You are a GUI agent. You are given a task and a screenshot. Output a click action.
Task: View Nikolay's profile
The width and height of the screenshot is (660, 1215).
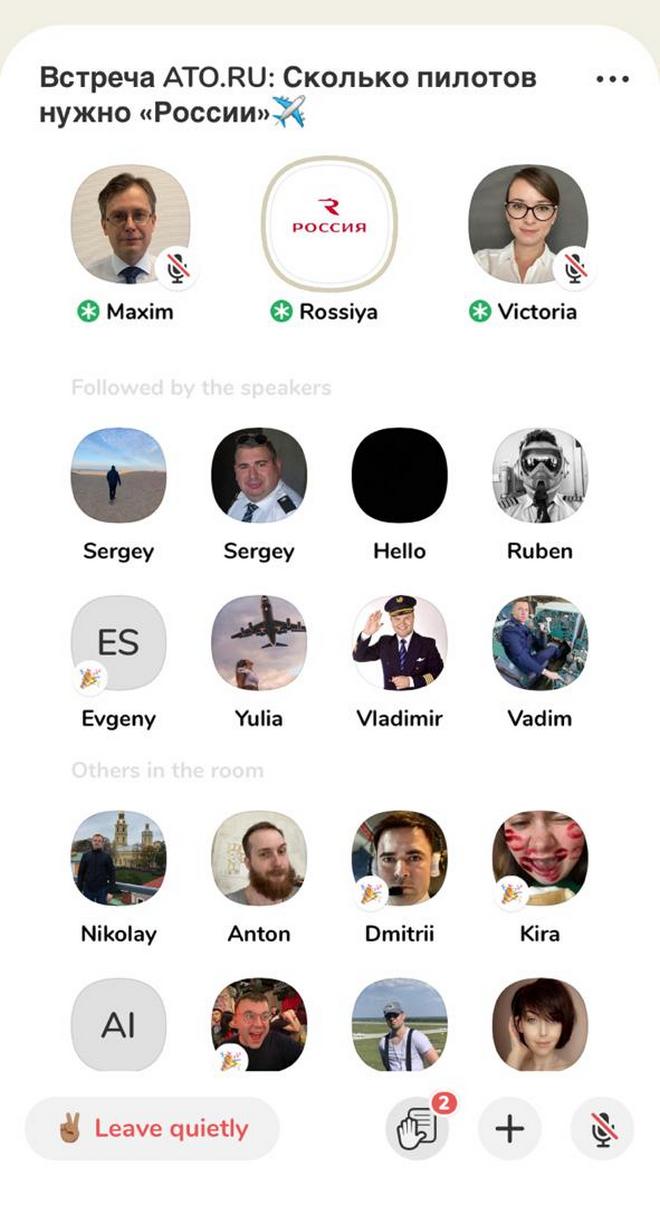click(x=118, y=858)
